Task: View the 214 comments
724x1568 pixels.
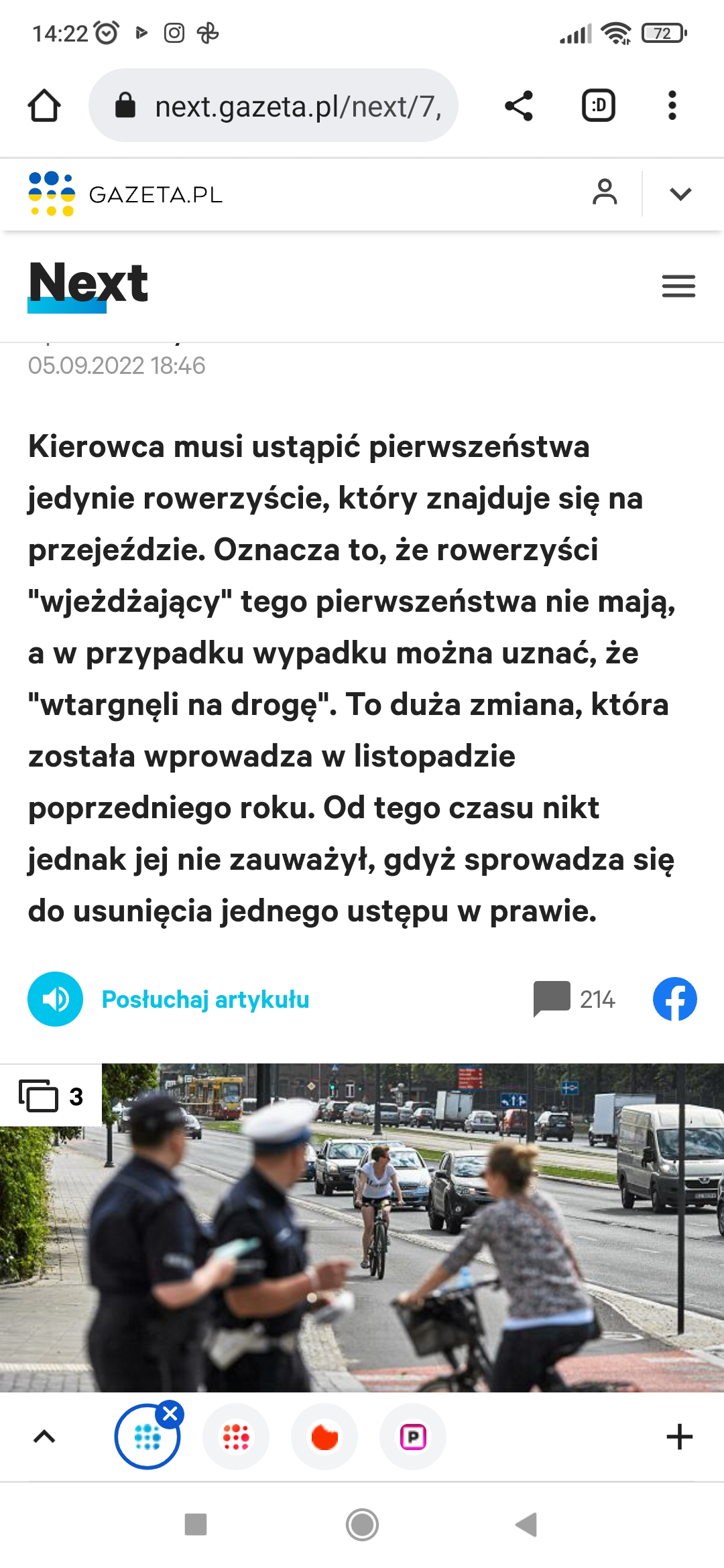Action: click(574, 999)
